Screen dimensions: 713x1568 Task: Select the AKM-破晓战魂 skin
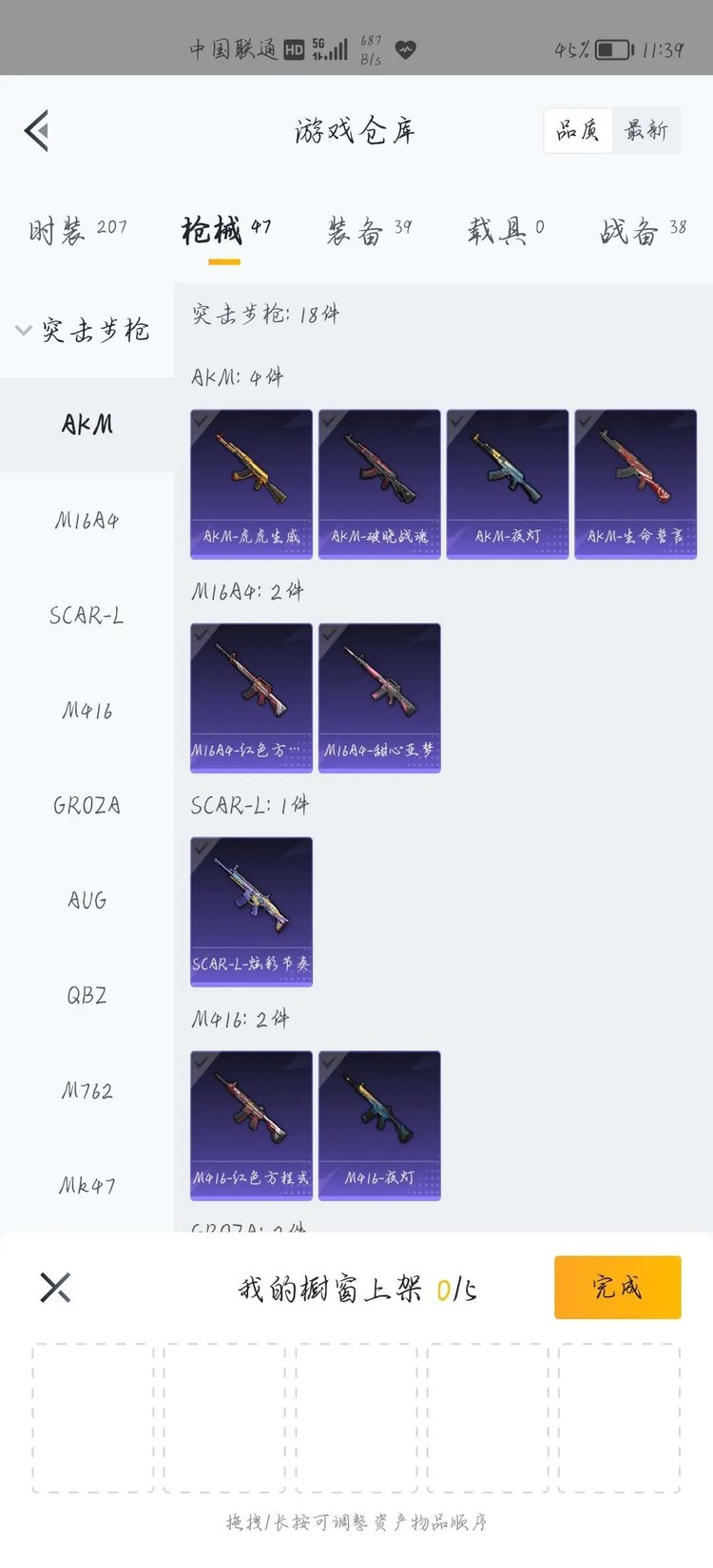(x=379, y=484)
